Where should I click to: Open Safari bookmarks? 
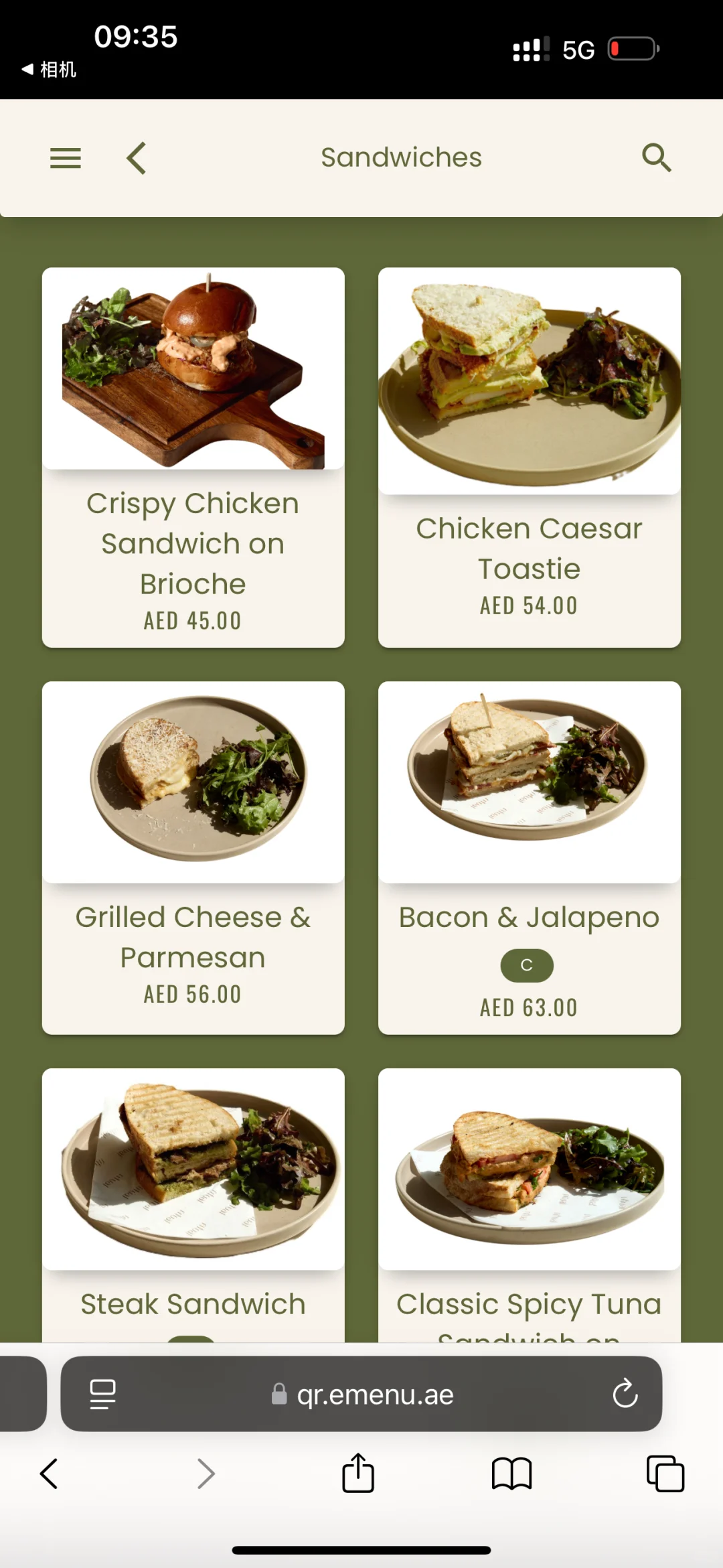[511, 1474]
